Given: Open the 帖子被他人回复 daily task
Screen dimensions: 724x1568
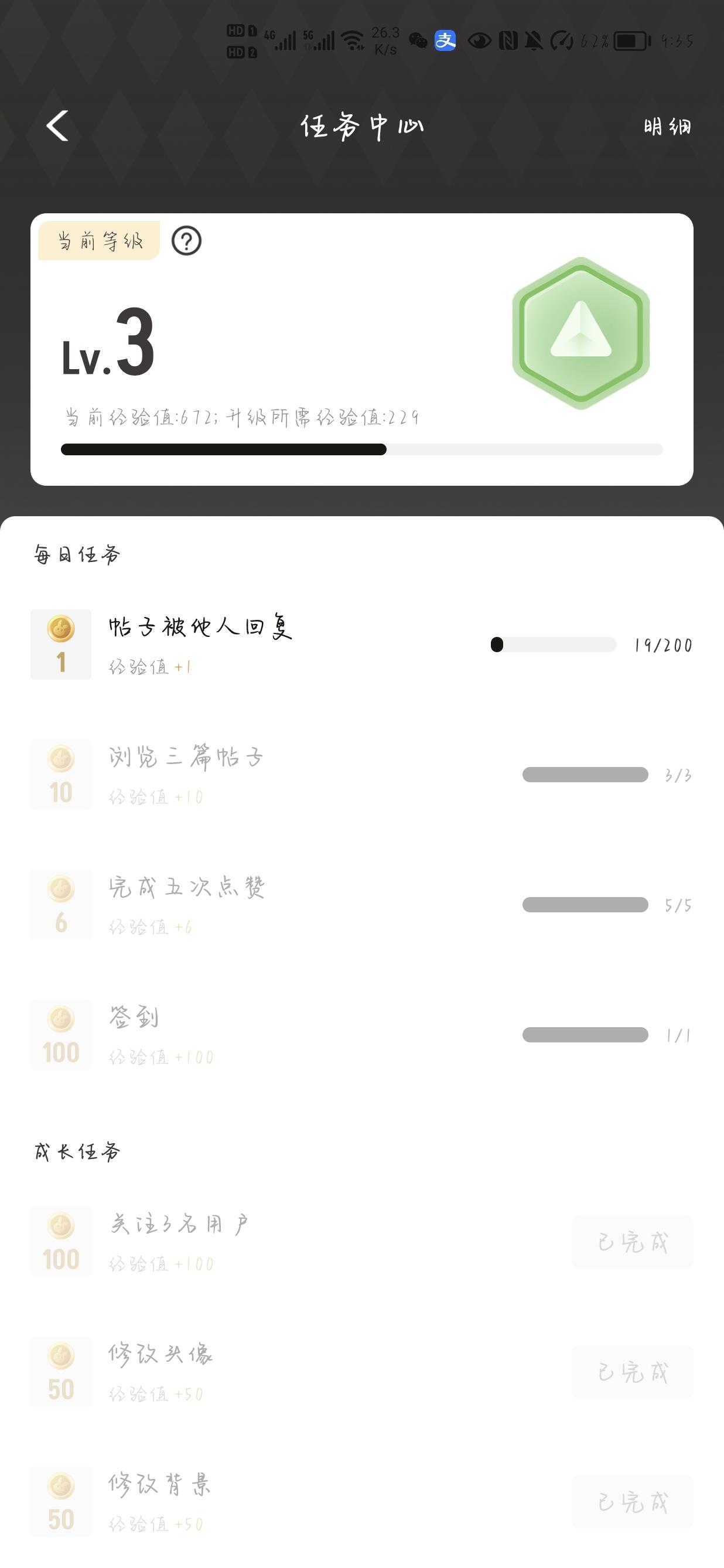Looking at the screenshot, I should pos(201,627).
